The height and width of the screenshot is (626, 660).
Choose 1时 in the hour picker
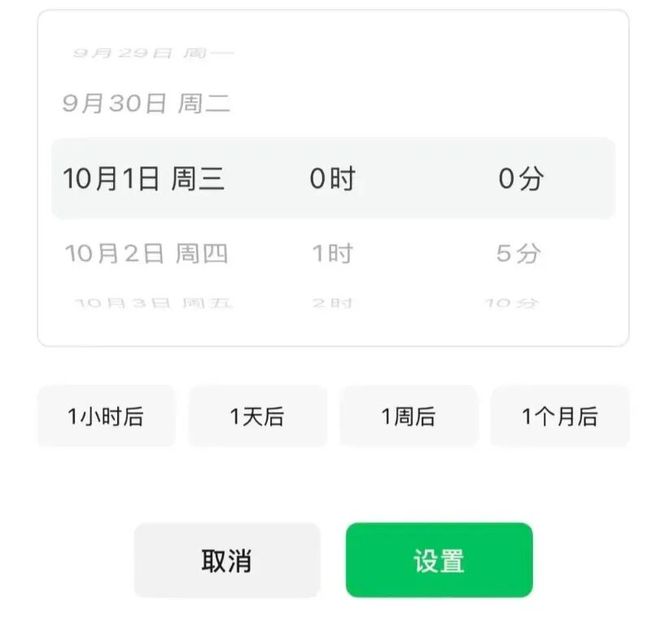pyautogui.click(x=332, y=254)
